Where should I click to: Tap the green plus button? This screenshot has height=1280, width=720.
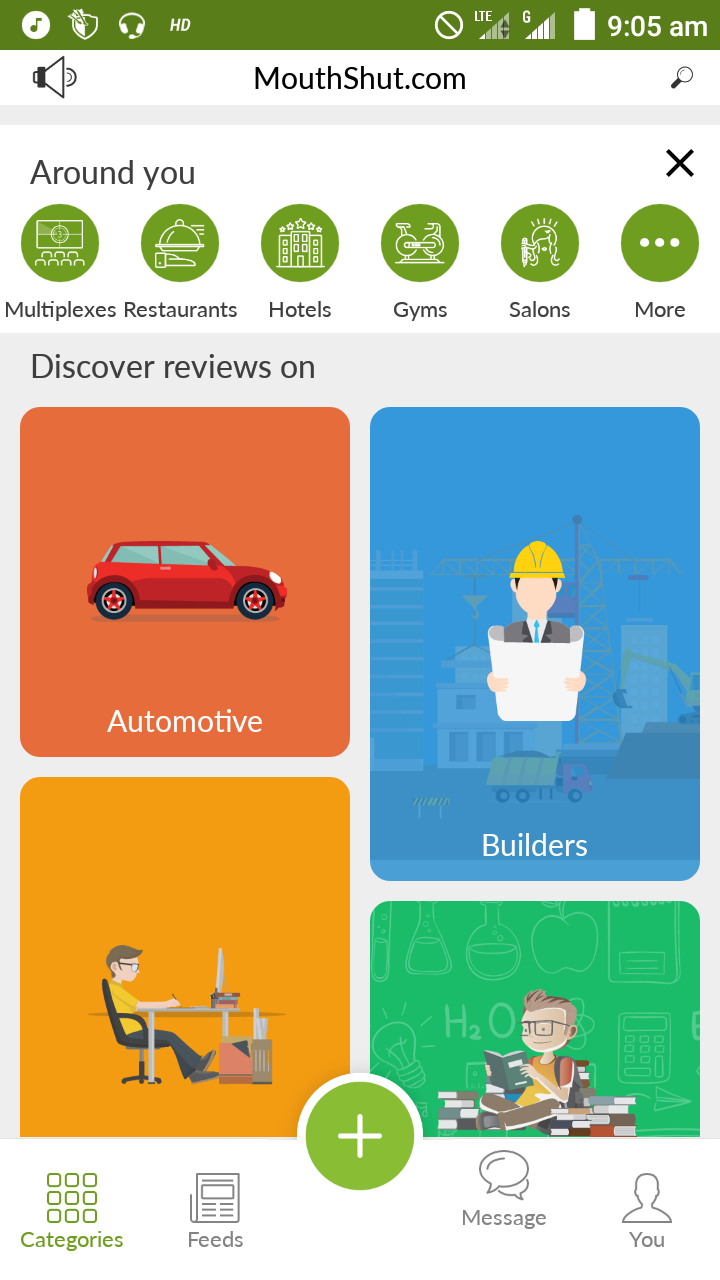click(360, 1136)
